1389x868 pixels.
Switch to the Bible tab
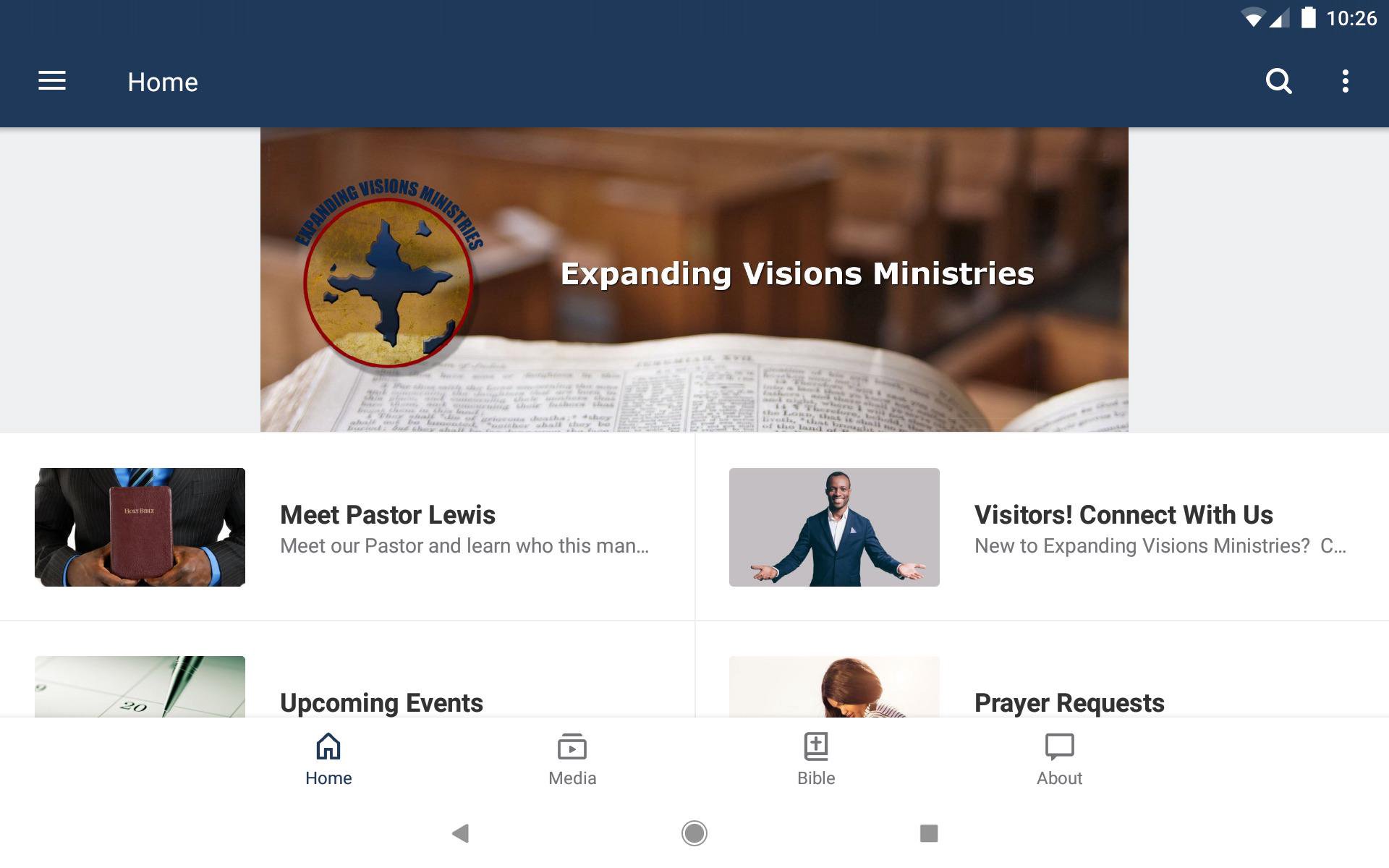coord(816,759)
